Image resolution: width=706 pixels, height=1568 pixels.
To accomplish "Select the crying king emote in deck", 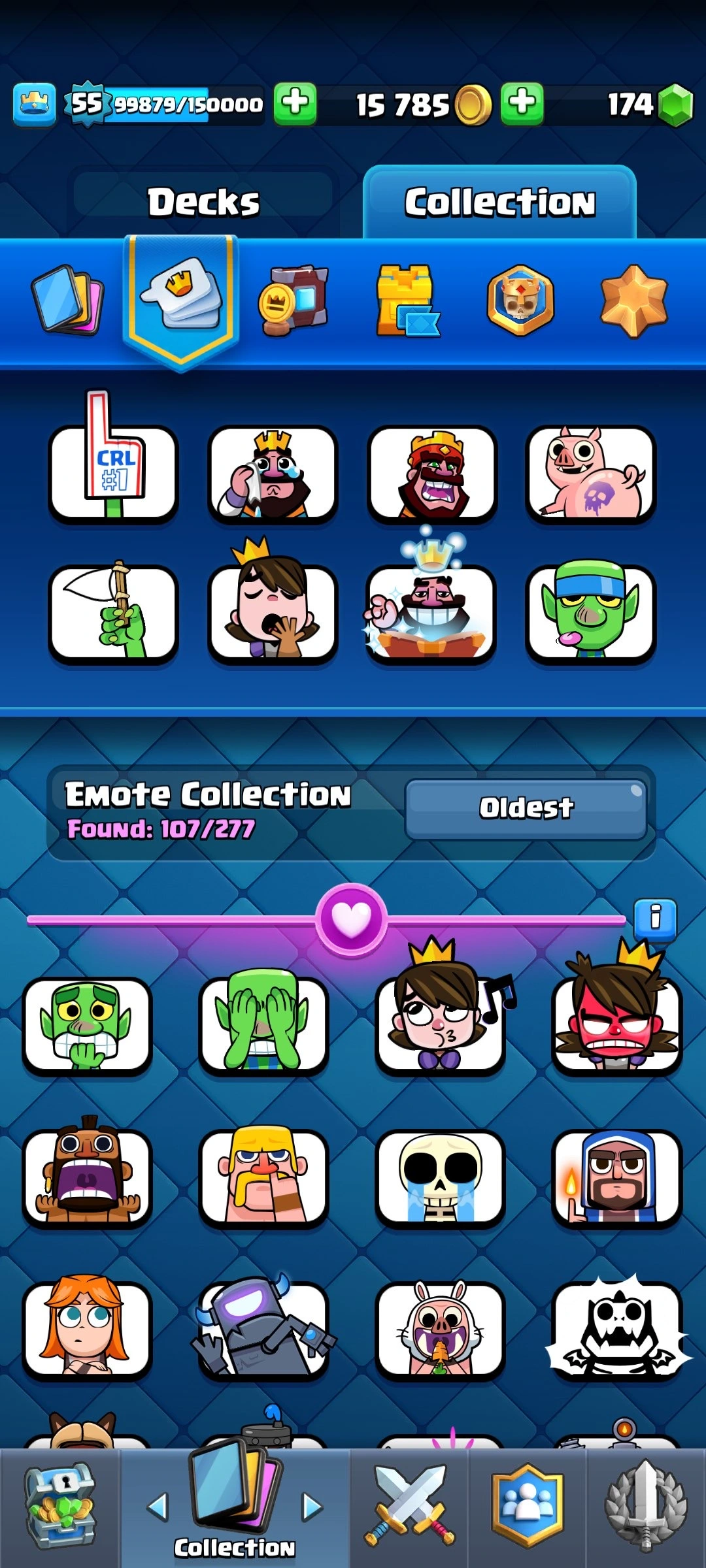I will 273,473.
